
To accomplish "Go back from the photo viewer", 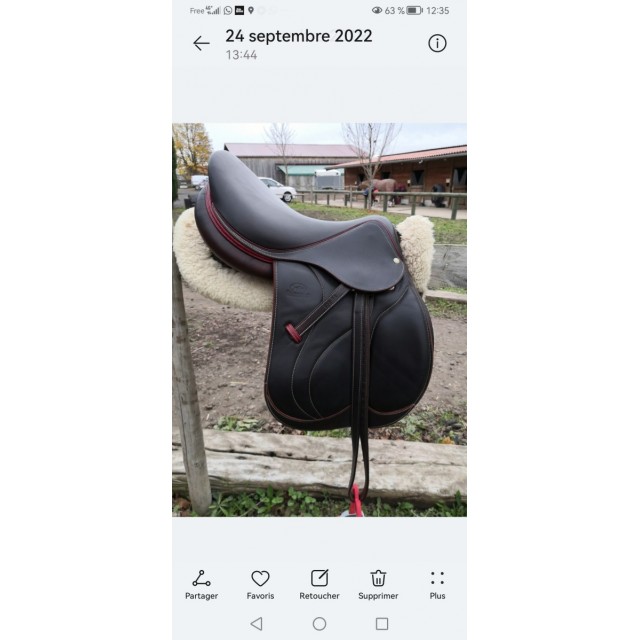I will pyautogui.click(x=201, y=43).
